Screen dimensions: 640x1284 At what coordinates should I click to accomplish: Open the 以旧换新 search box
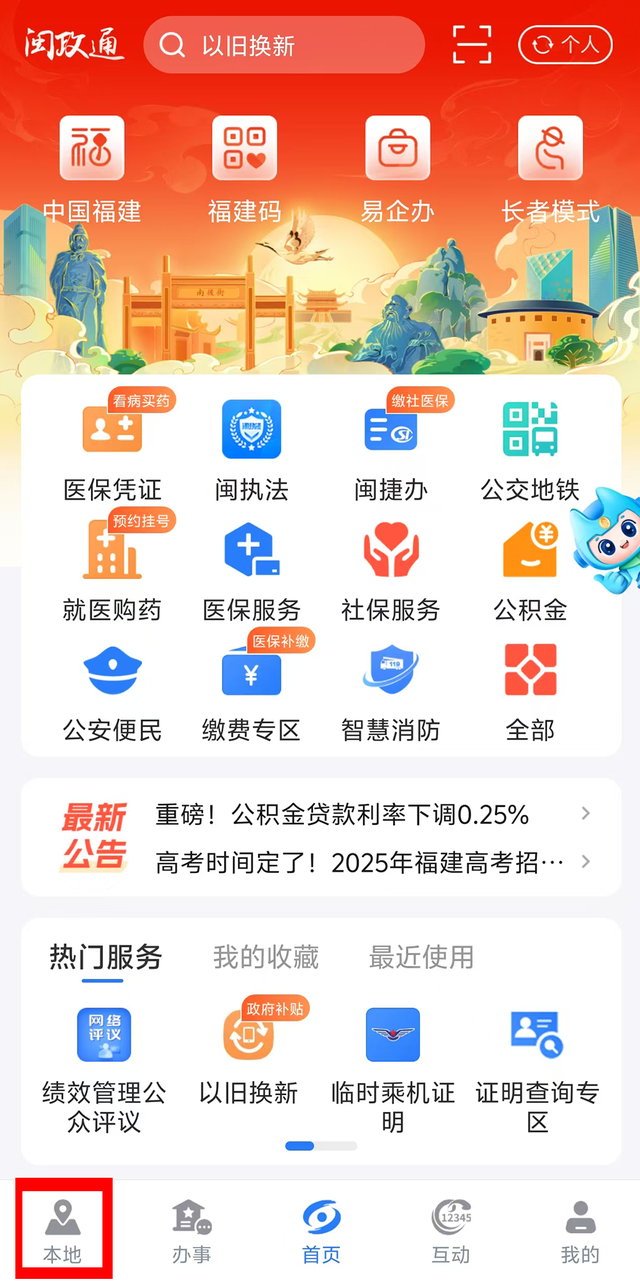(x=284, y=45)
